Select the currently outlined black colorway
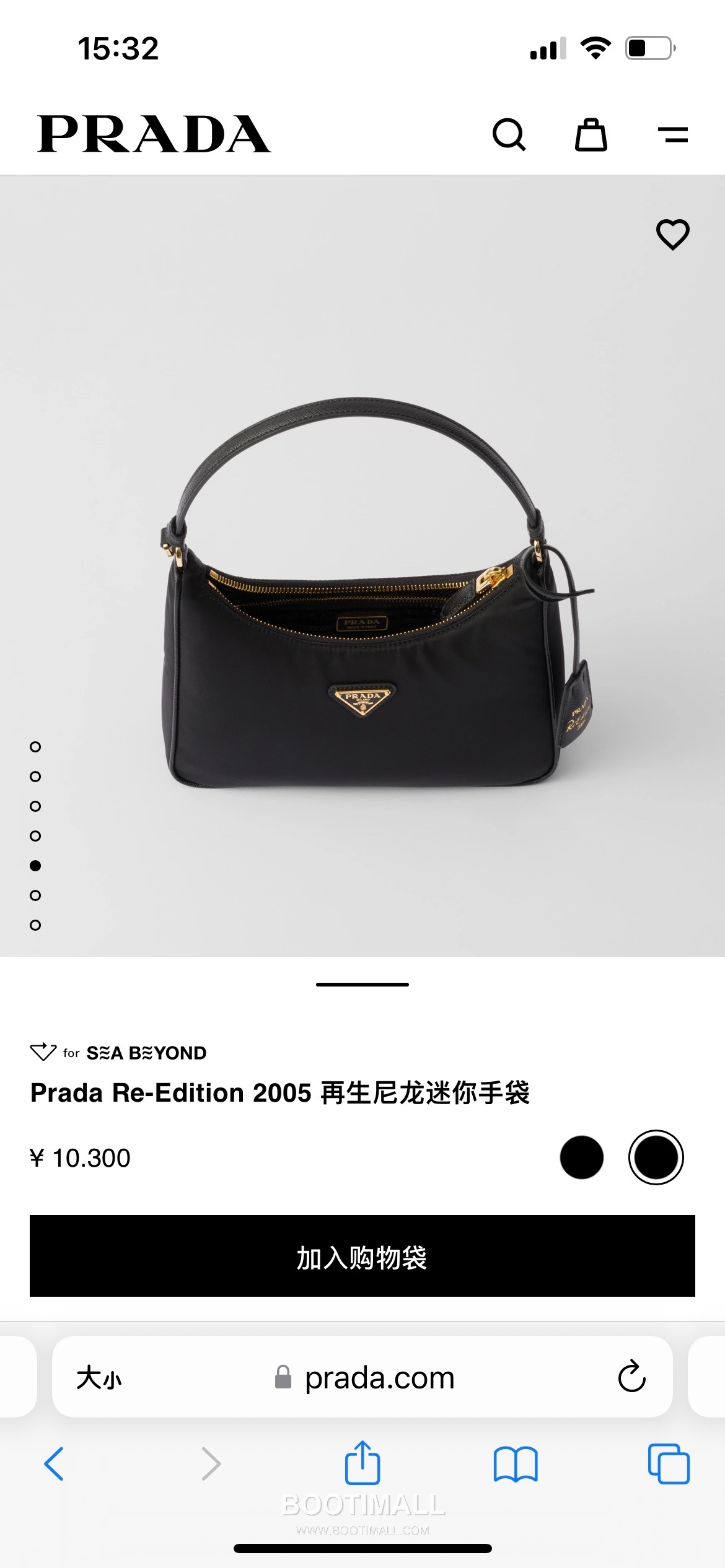This screenshot has height=1568, width=725. [x=656, y=1157]
